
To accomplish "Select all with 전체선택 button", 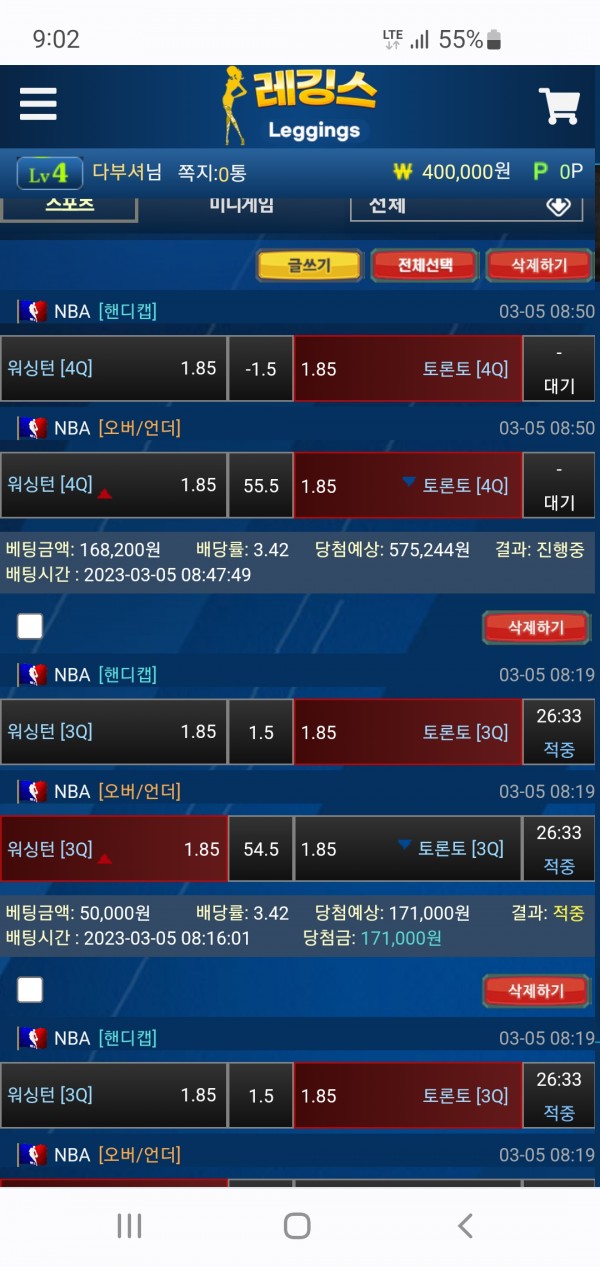I will [424, 265].
